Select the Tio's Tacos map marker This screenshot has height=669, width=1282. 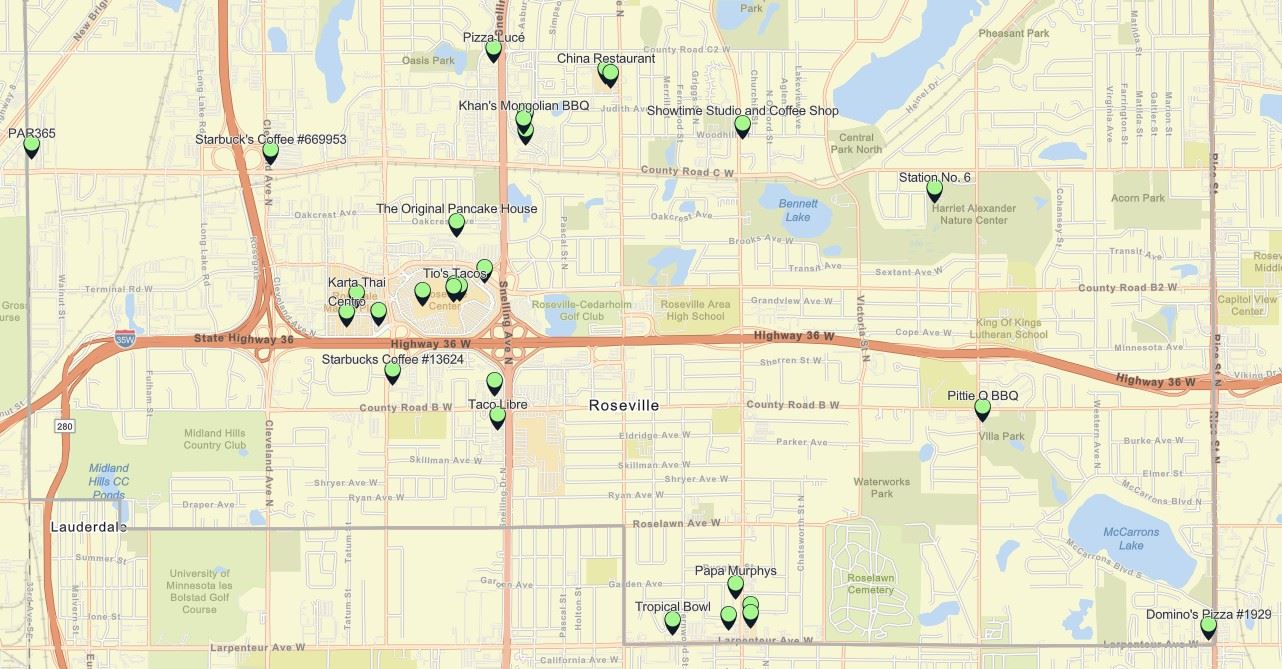tap(484, 269)
